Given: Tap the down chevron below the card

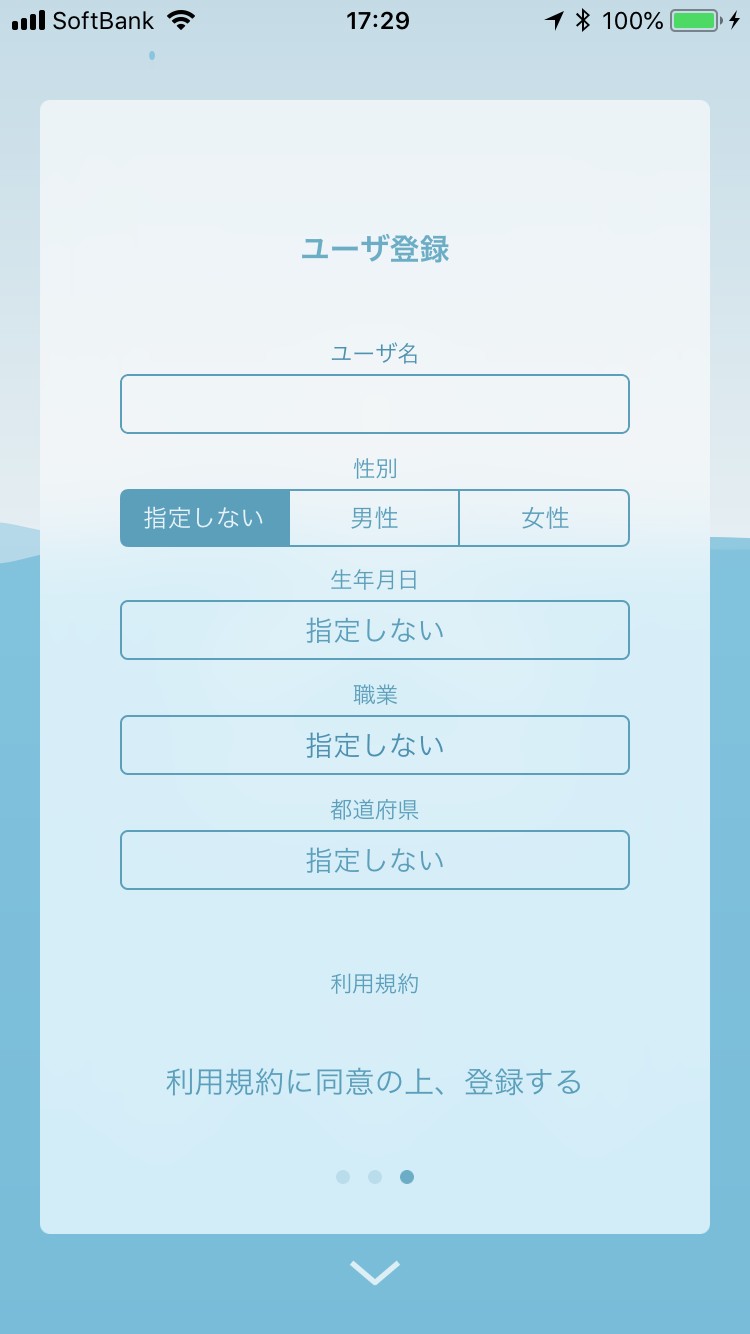Looking at the screenshot, I should click(375, 1272).
